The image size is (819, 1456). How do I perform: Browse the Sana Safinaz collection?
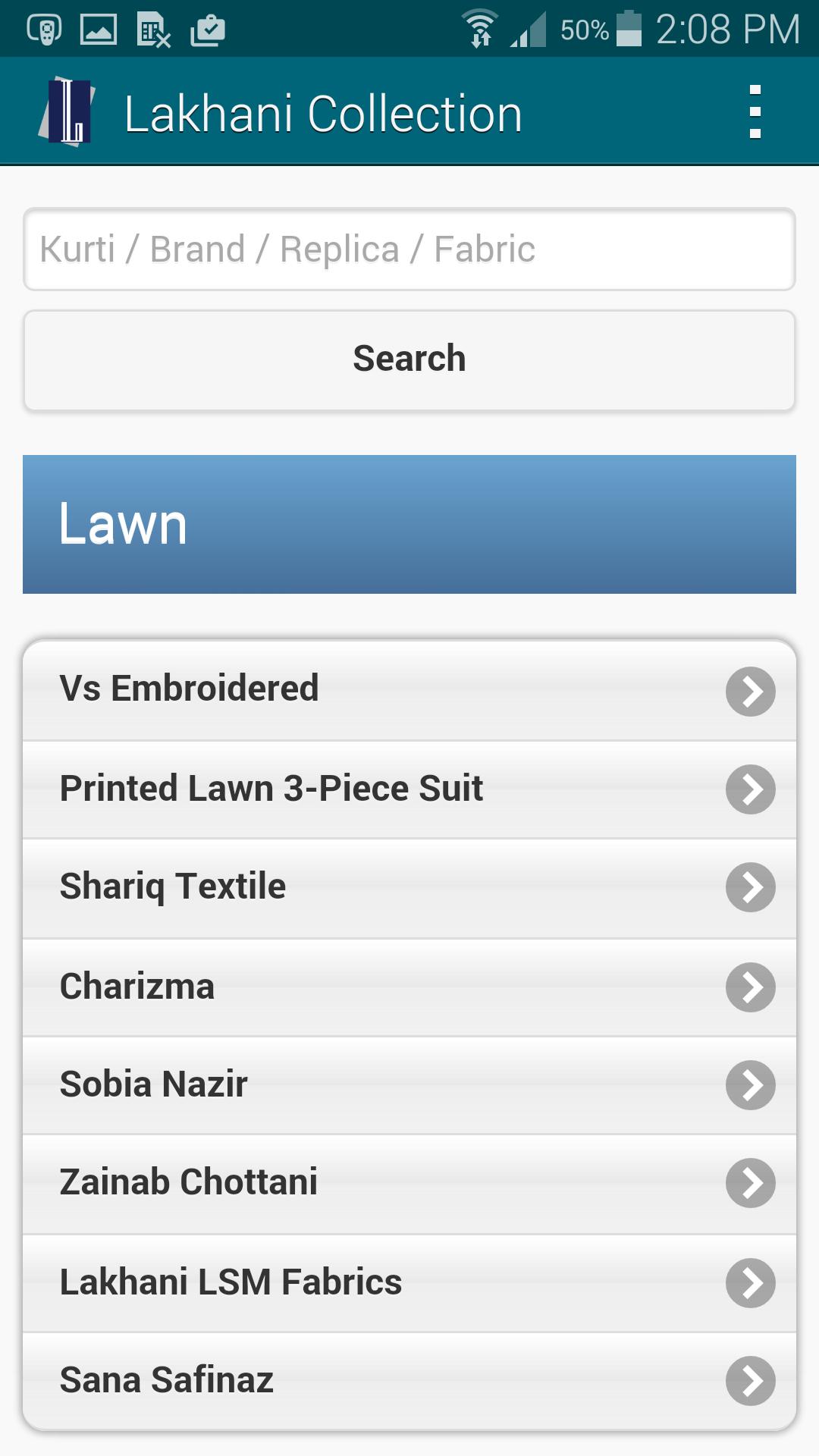coord(409,1380)
